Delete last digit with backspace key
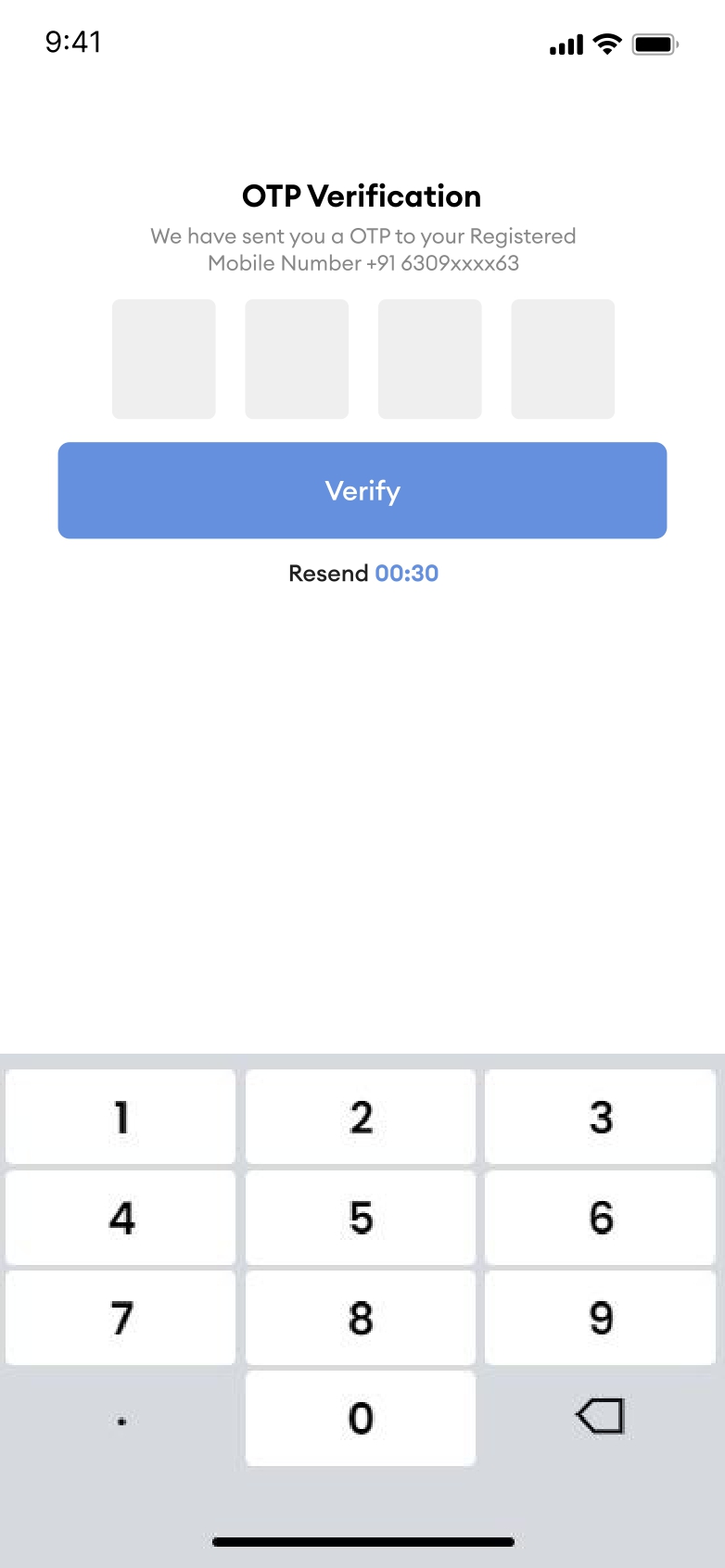Viewport: 725px width, 1568px height. pyautogui.click(x=601, y=1416)
